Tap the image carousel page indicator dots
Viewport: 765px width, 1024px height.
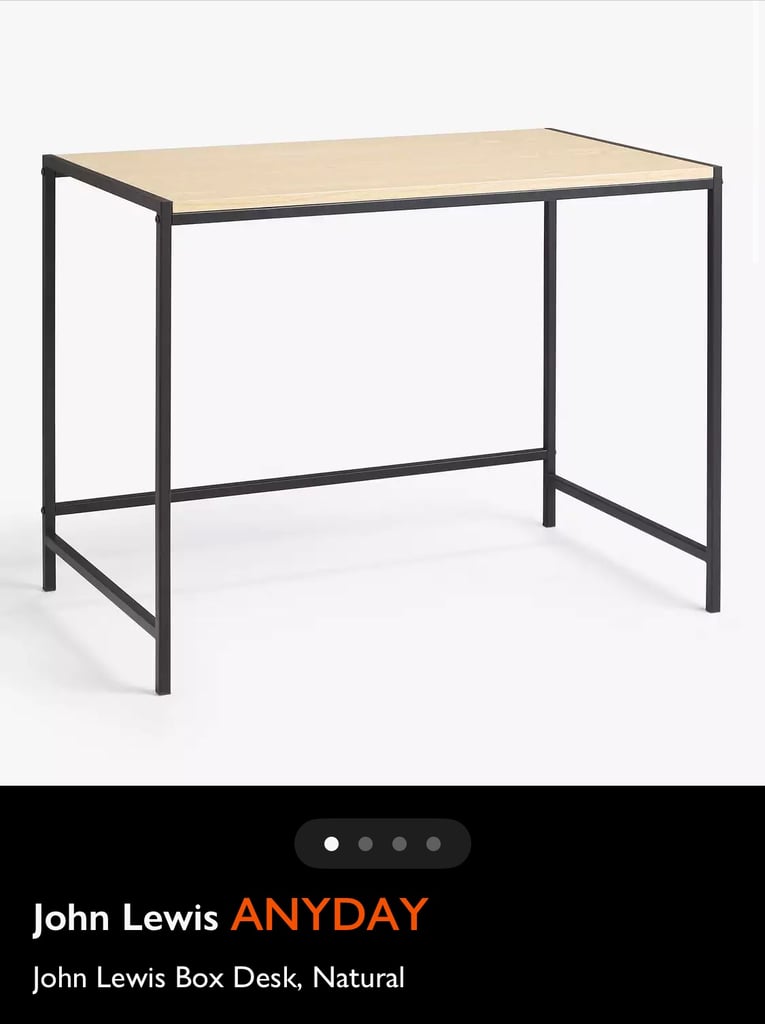click(x=382, y=844)
